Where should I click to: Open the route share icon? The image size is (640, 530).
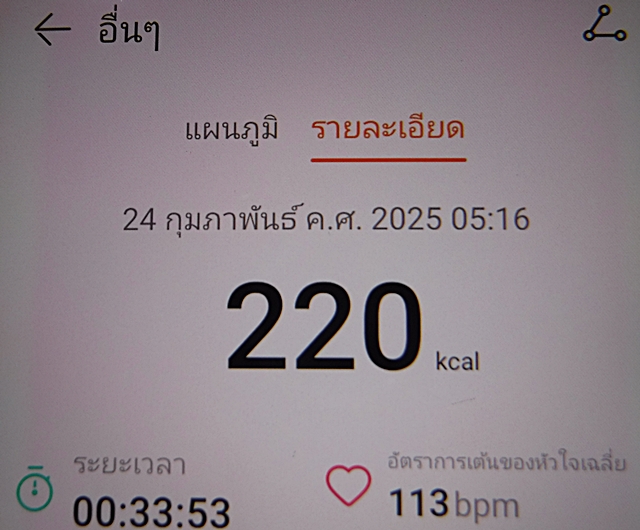click(x=604, y=27)
